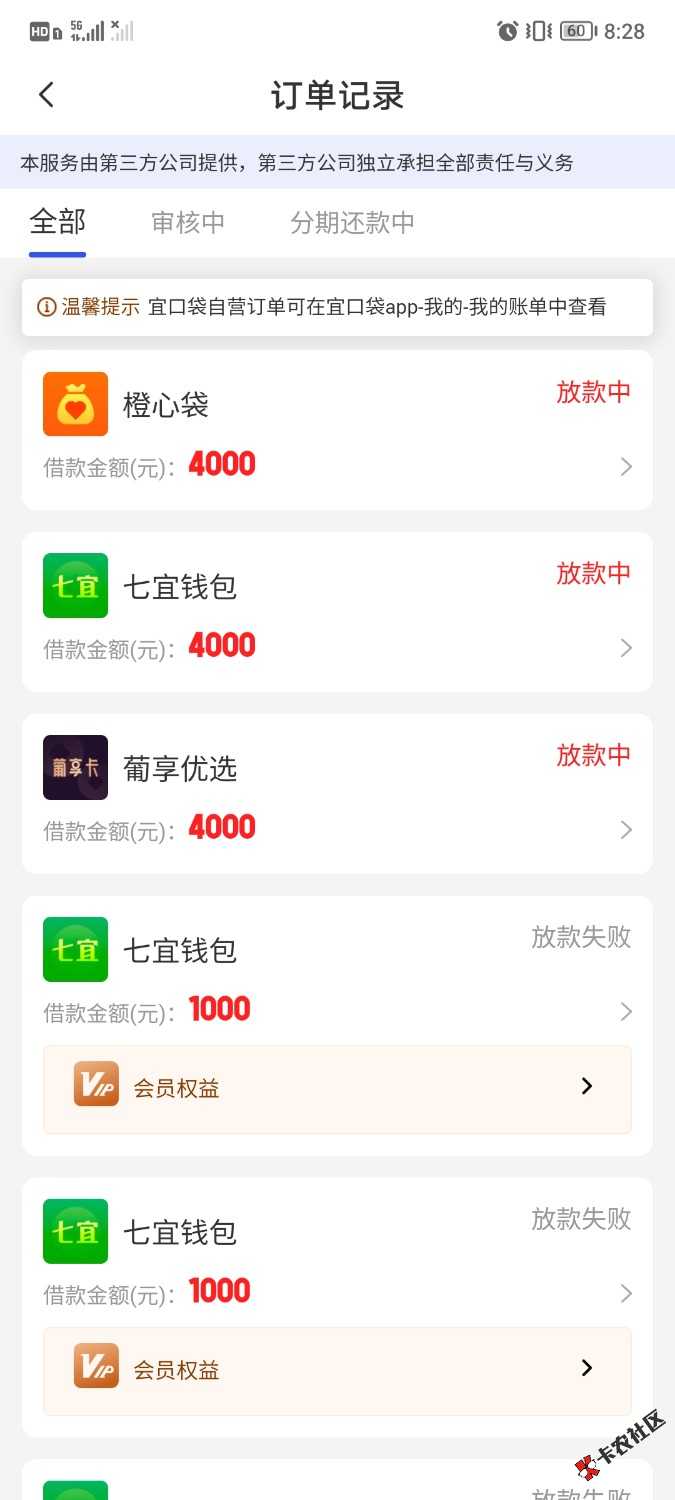This screenshot has height=1500, width=675.
Task: Go back from the 订单记录 page
Action: tap(46, 95)
